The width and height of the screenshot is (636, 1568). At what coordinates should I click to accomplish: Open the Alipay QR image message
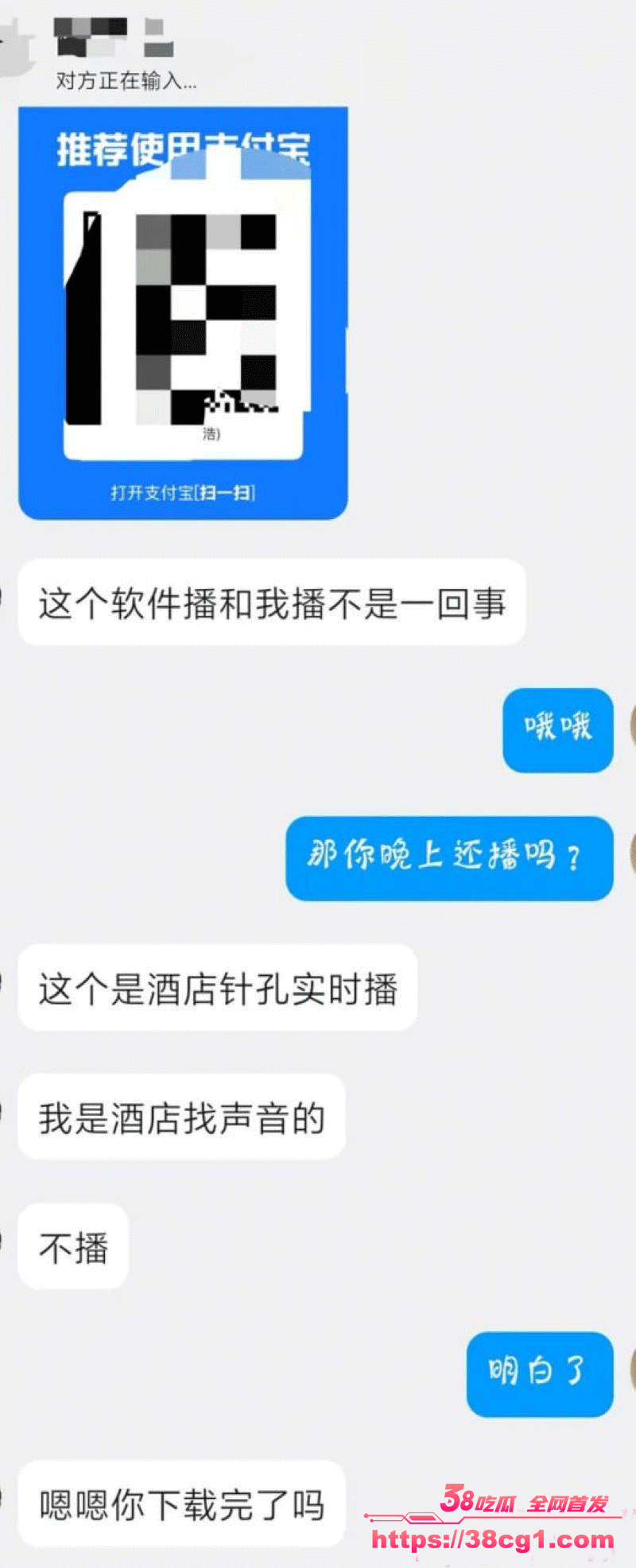pyautogui.click(x=183, y=313)
